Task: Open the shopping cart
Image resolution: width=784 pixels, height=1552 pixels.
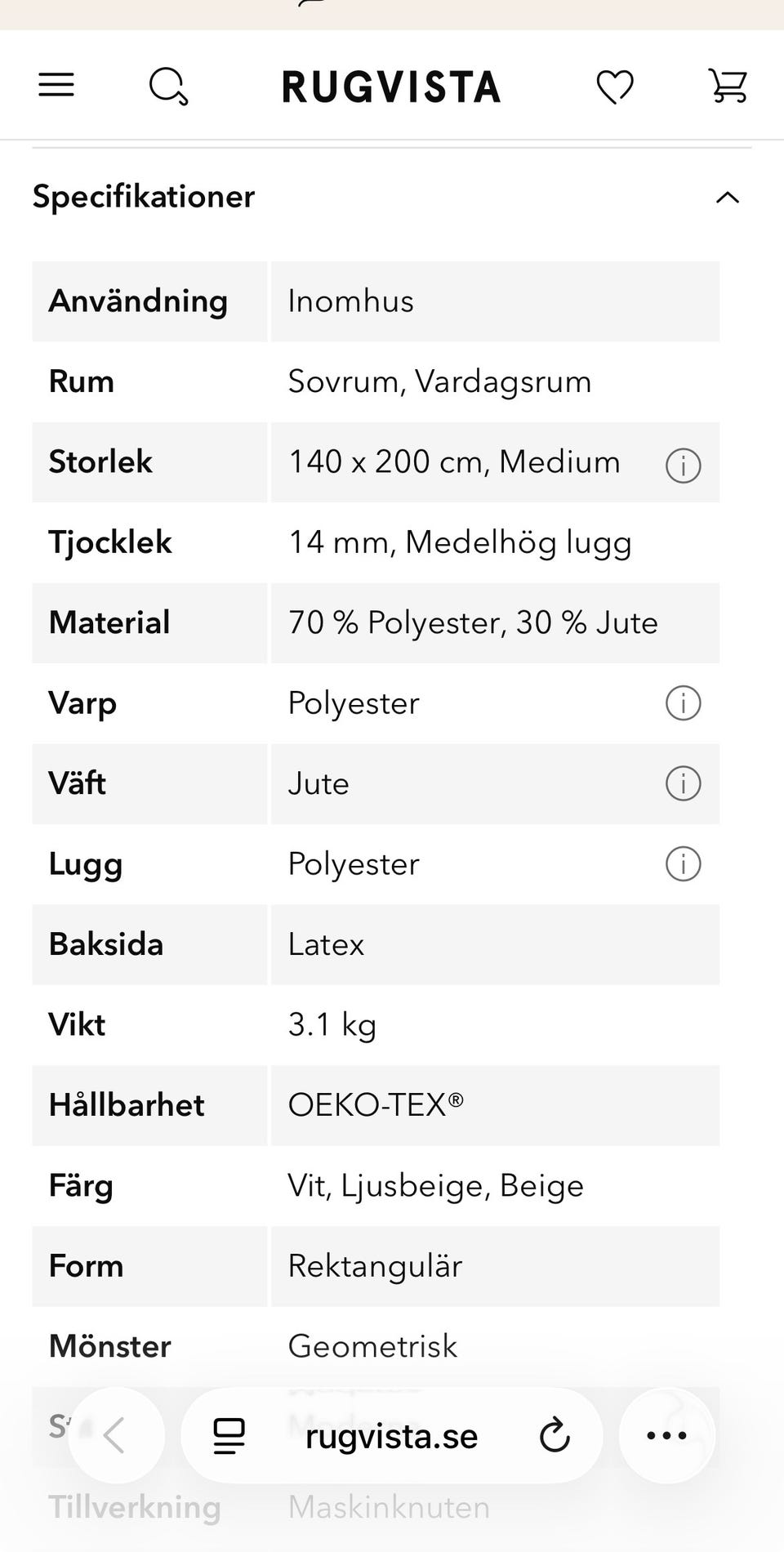Action: 728,86
